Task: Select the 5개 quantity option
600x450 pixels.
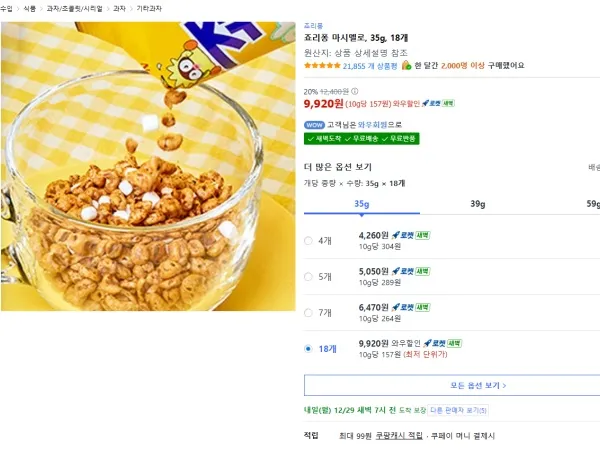Action: [308, 277]
